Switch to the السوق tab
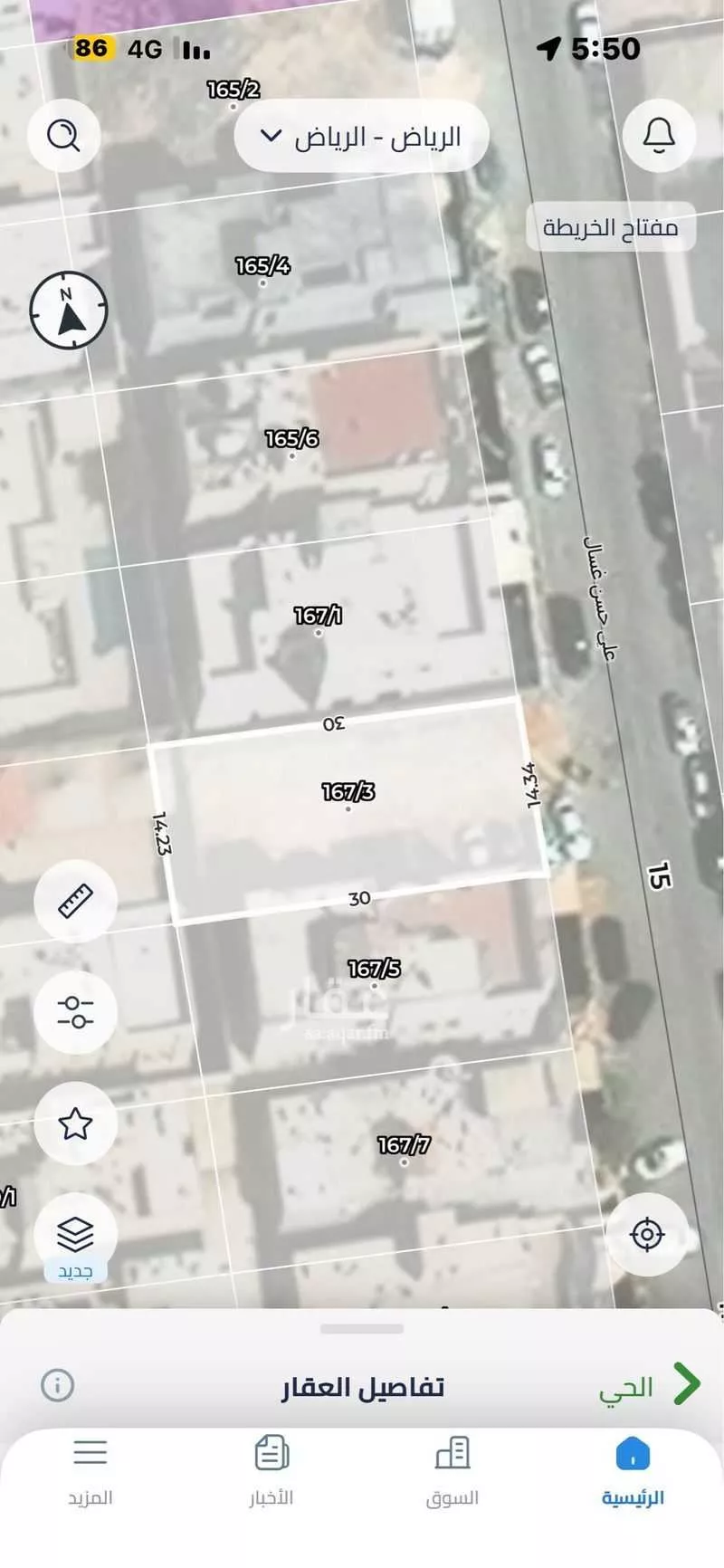Screen dimensions: 724x1568 [x=452, y=1470]
